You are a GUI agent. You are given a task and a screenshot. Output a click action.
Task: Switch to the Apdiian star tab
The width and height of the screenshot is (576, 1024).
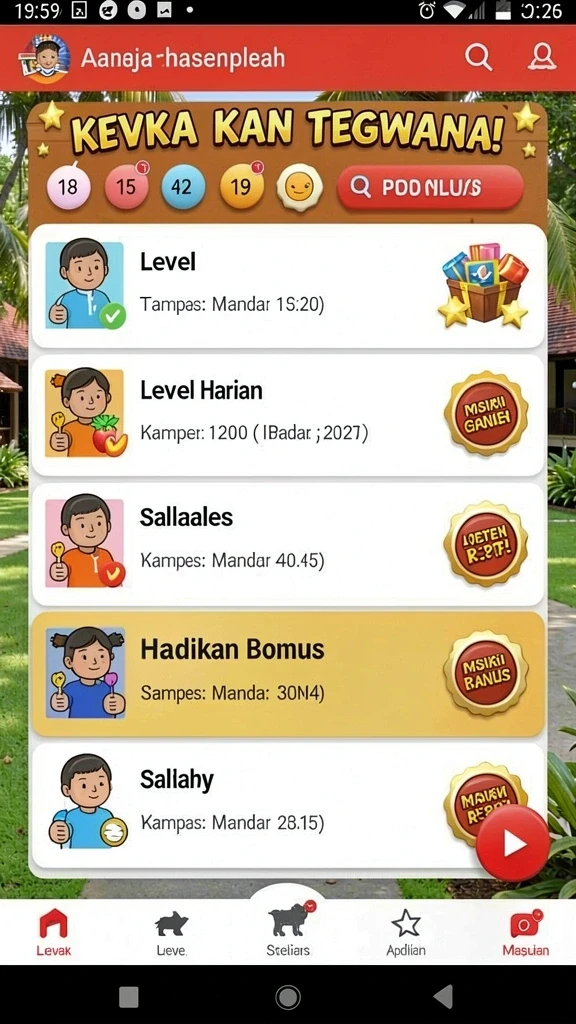(406, 932)
